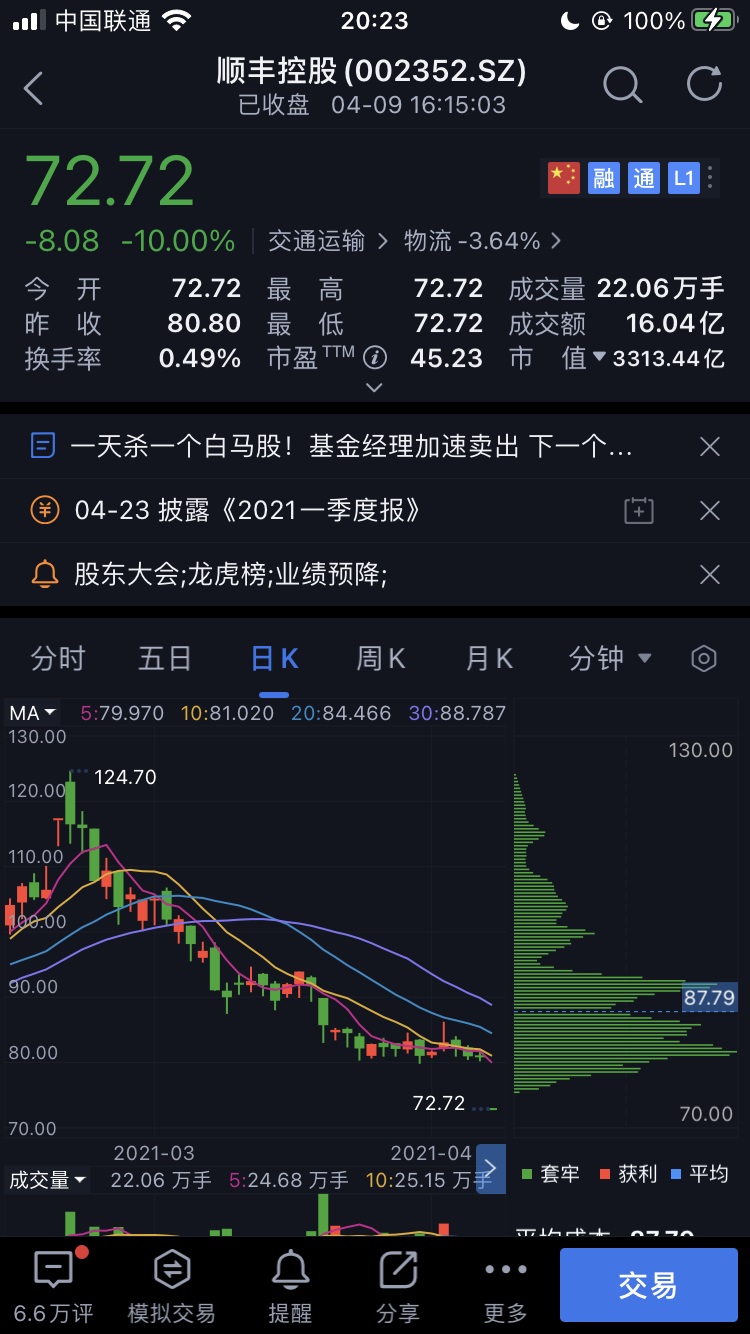
Task: Switch to the 五日 chart tab
Action: 165,658
